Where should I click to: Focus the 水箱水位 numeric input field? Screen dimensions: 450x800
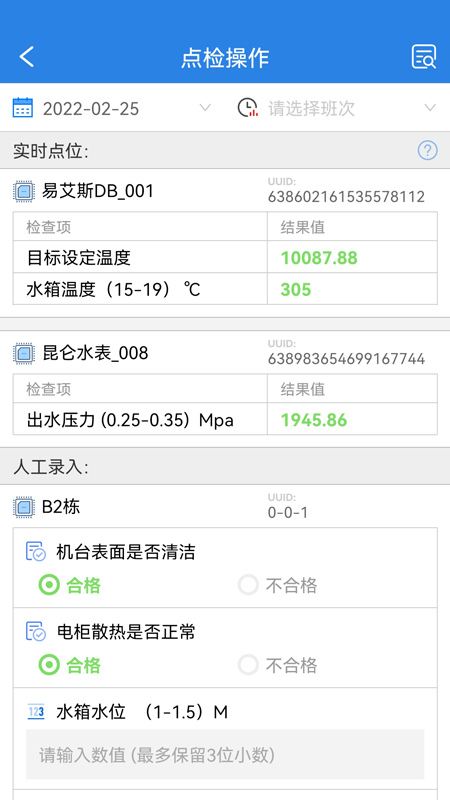225,754
